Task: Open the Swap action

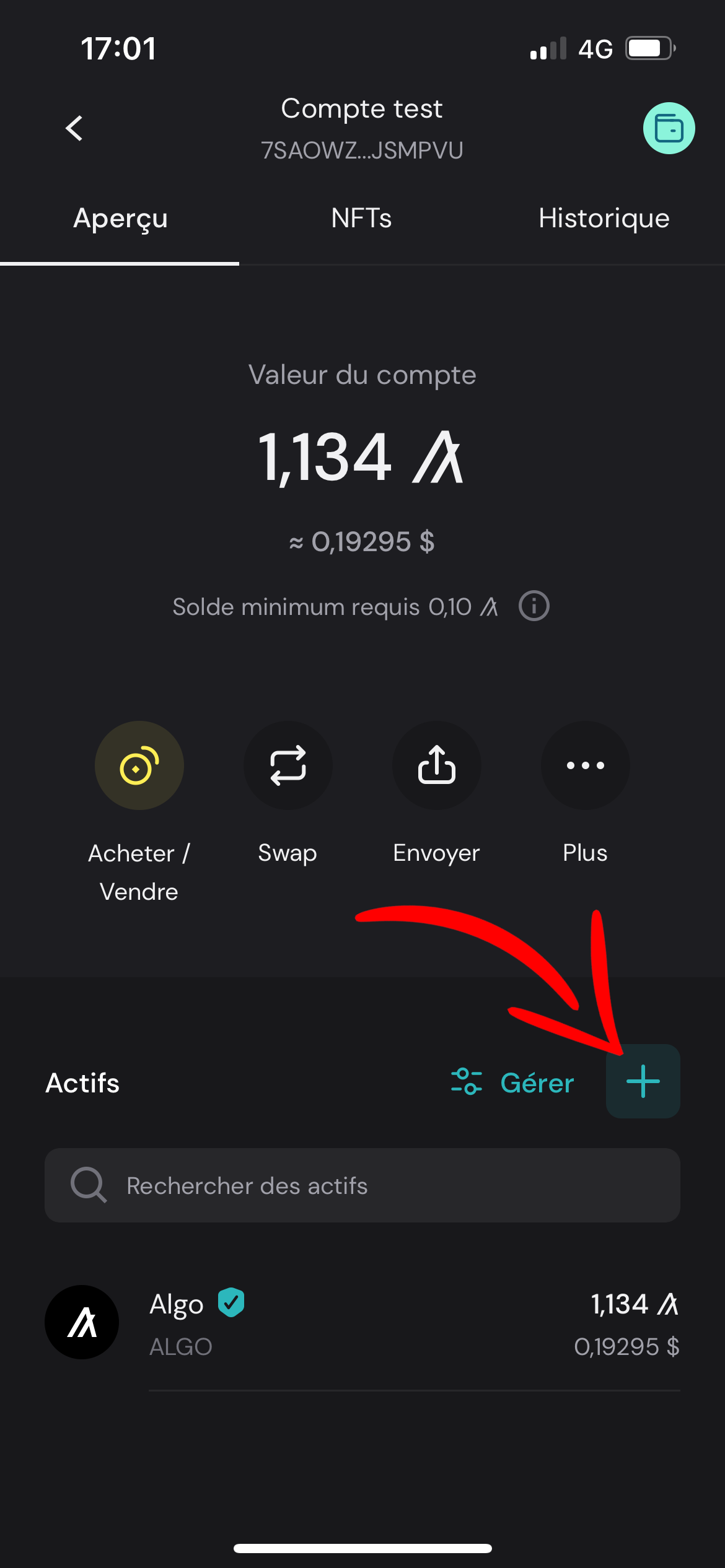Action: tap(288, 765)
